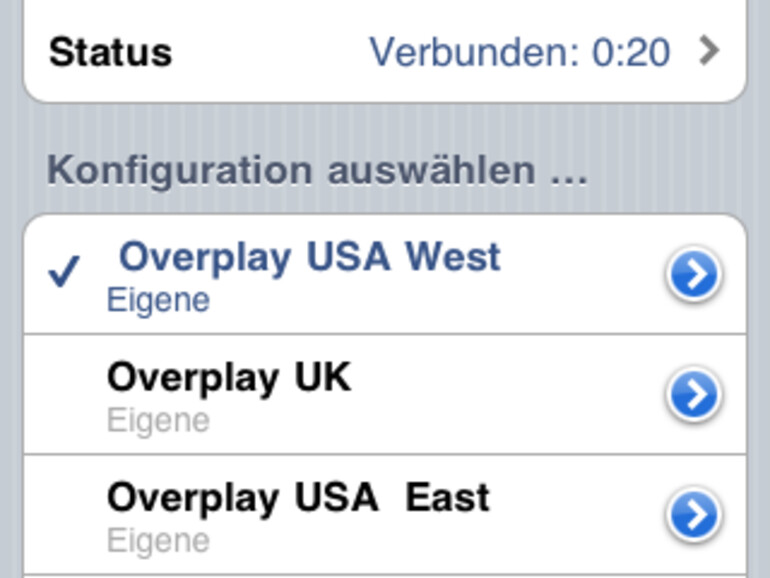The width and height of the screenshot is (770, 578).
Task: Open the Status connection details row
Action: (x=384, y=51)
